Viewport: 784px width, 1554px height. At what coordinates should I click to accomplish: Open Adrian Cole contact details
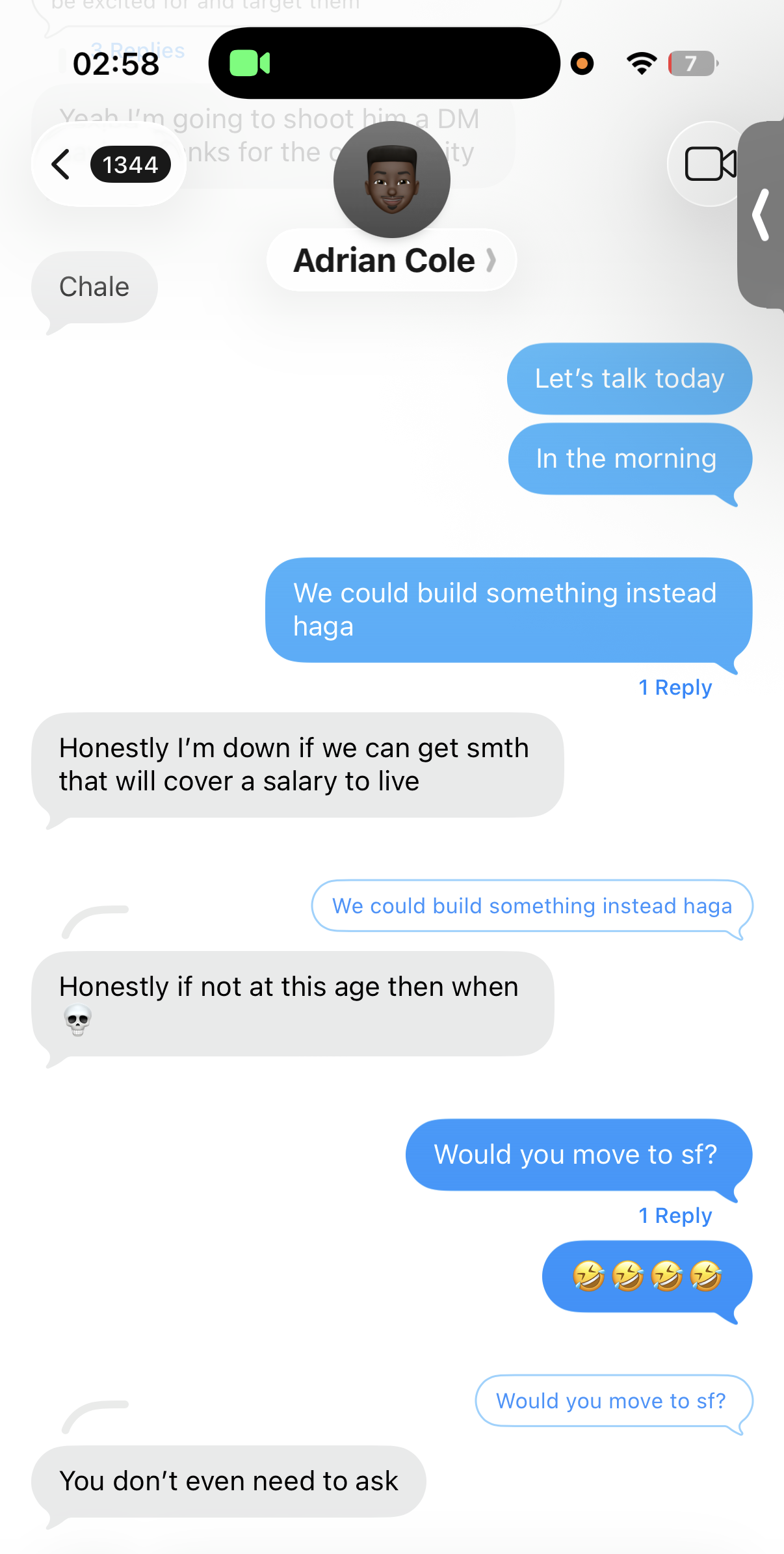392,261
